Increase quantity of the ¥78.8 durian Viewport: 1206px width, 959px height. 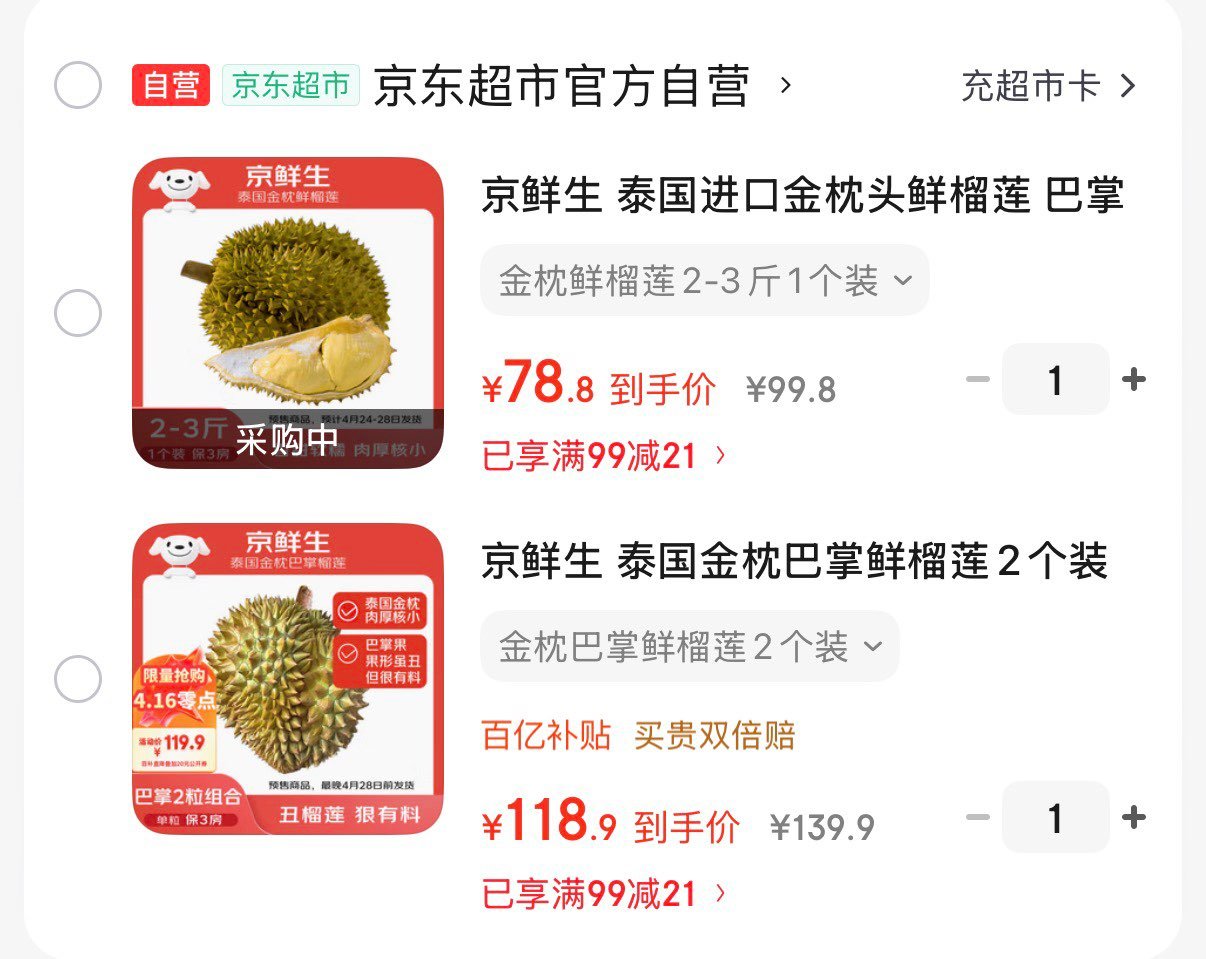pyautogui.click(x=1133, y=380)
